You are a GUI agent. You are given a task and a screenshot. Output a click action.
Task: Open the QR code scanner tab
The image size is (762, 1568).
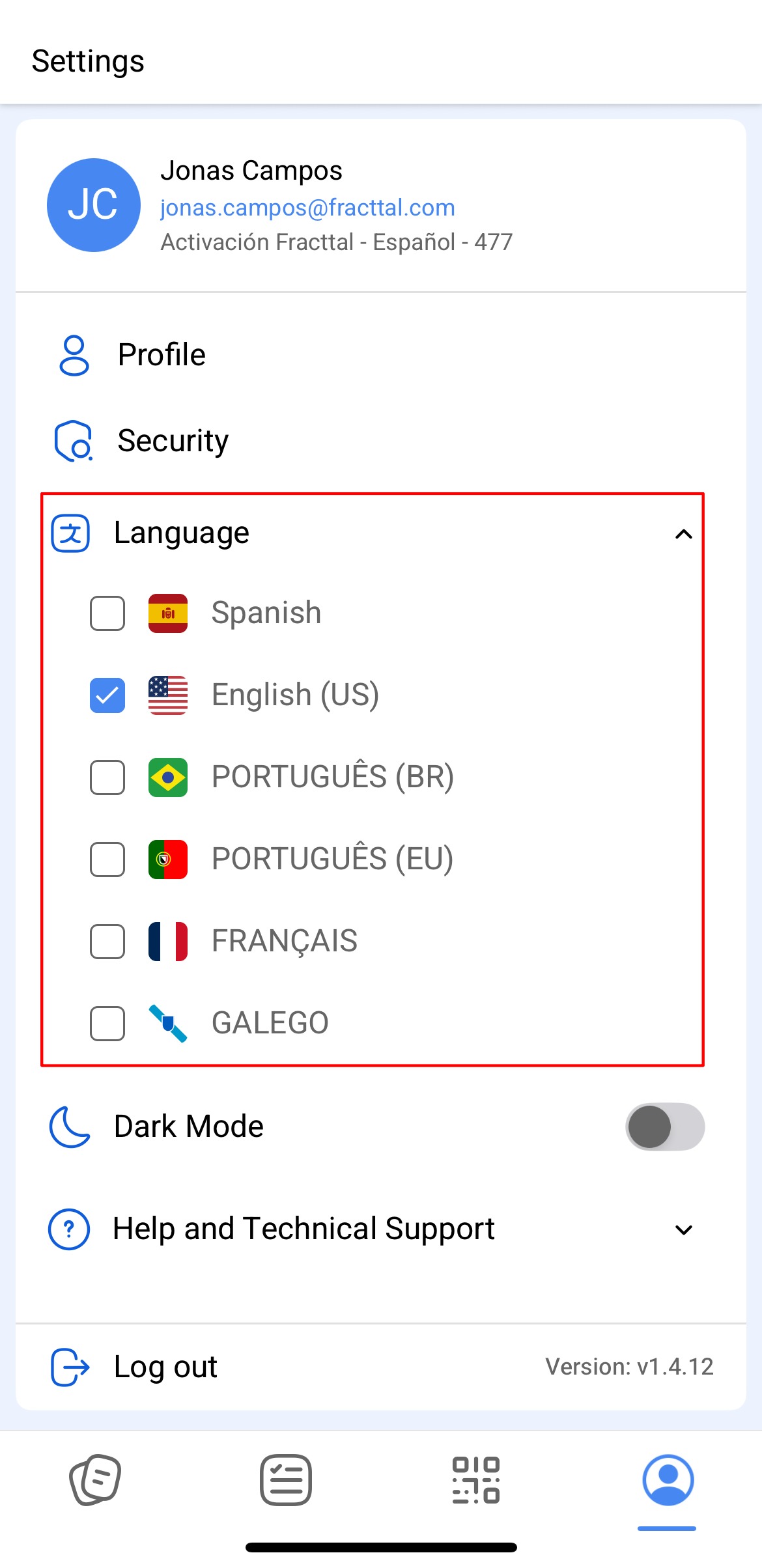[x=476, y=1479]
